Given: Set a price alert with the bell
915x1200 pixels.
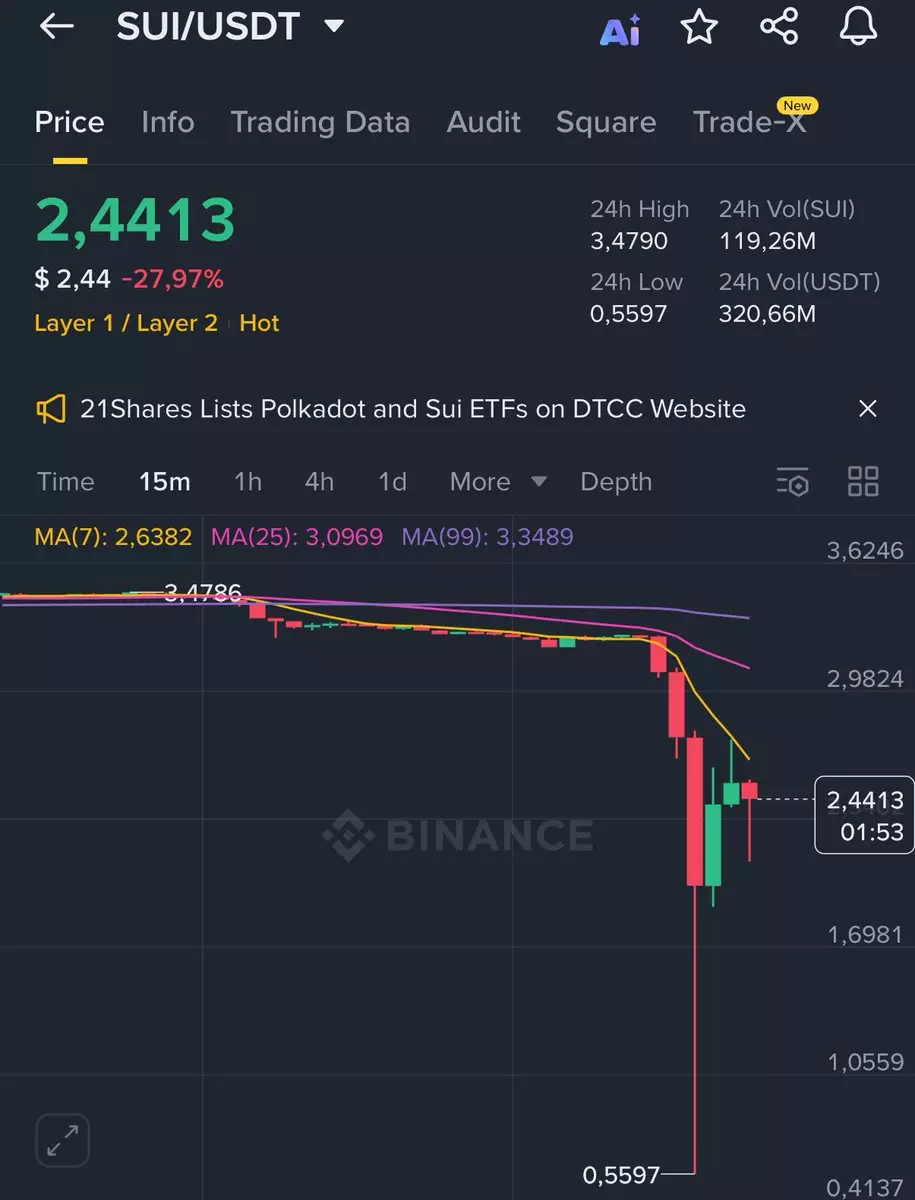Looking at the screenshot, I should pos(857,27).
